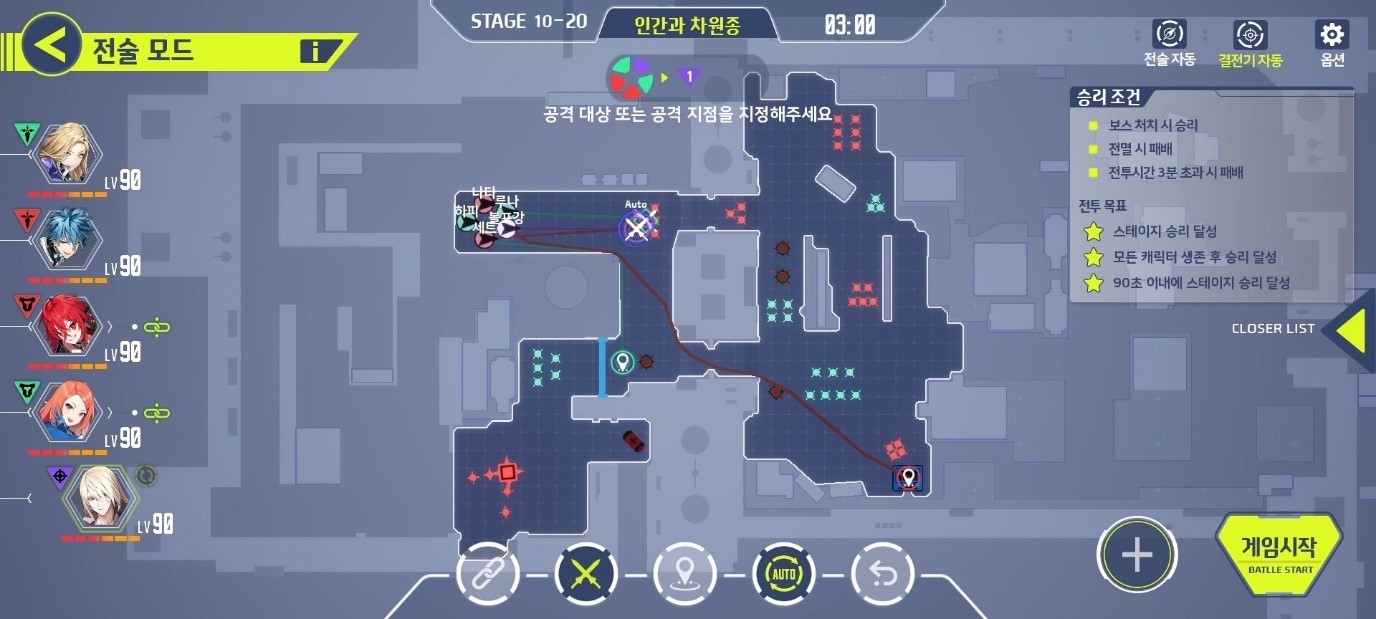Viewport: 1376px width, 619px height.
Task: Tap the round plus button
Action: (x=1137, y=555)
